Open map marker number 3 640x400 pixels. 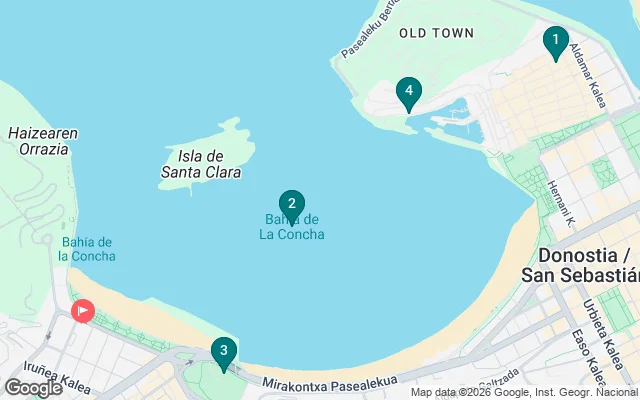coord(223,352)
